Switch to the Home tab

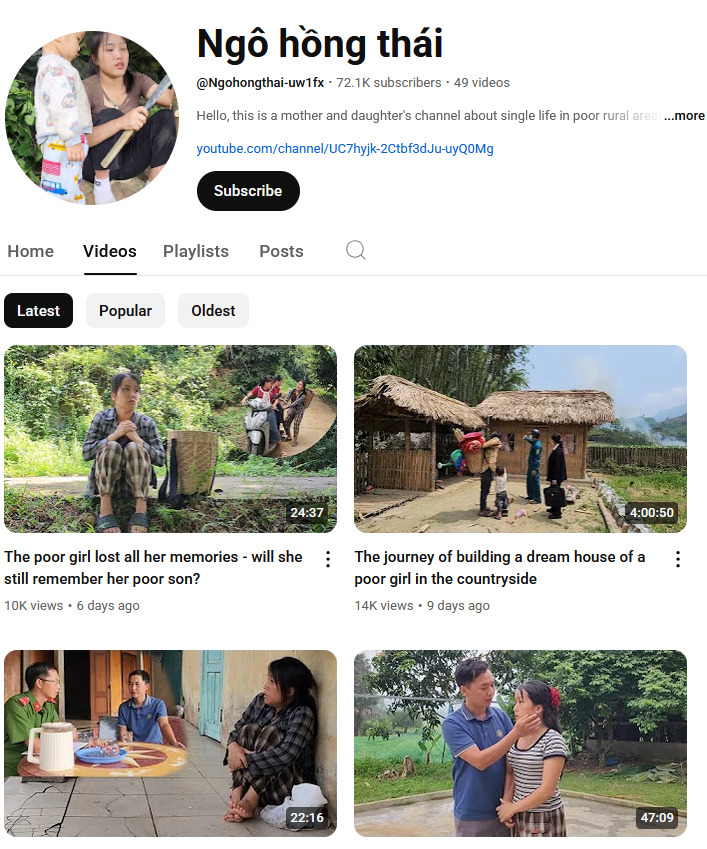pyautogui.click(x=31, y=251)
